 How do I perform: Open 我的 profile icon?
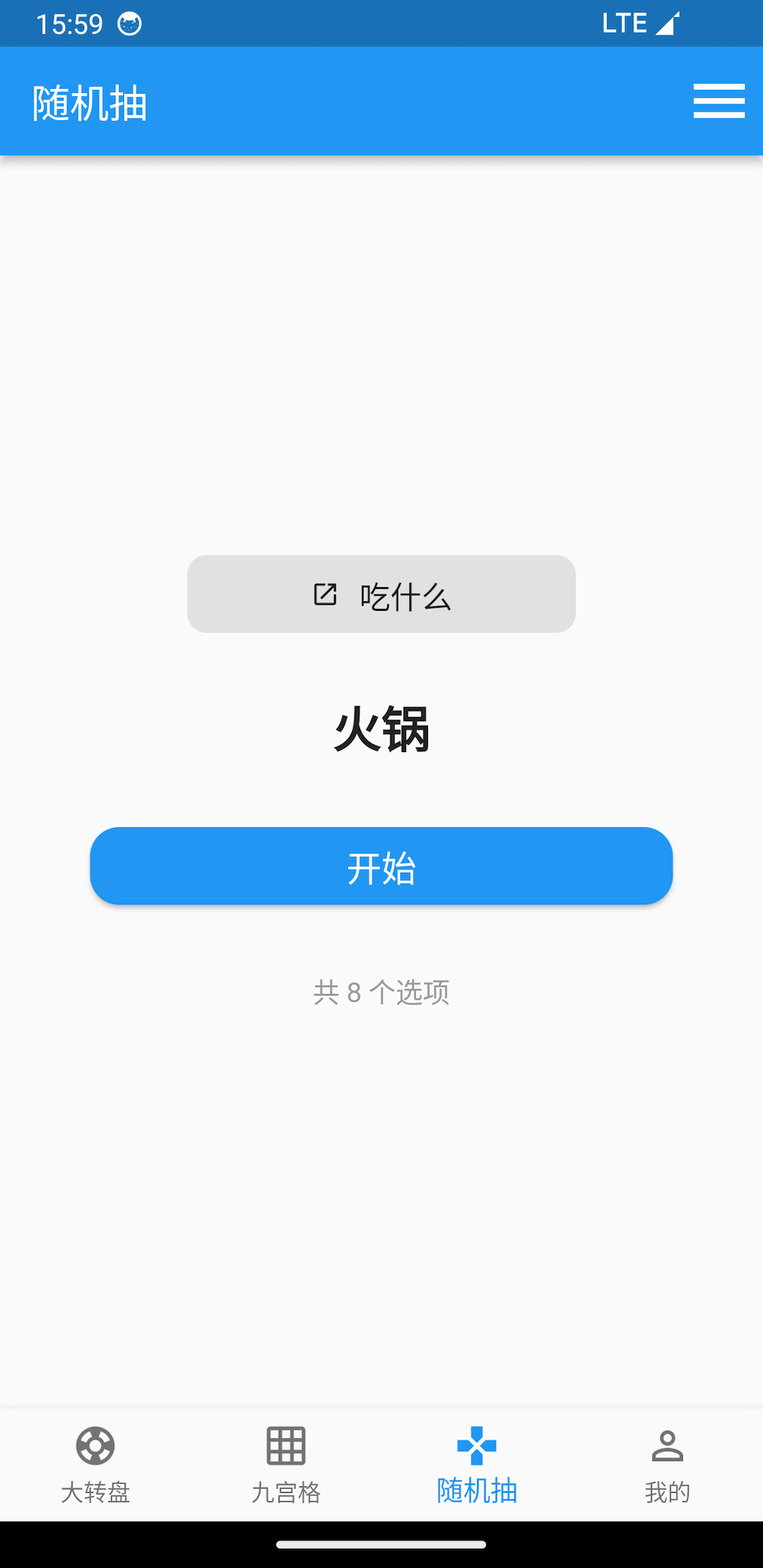click(x=668, y=1445)
